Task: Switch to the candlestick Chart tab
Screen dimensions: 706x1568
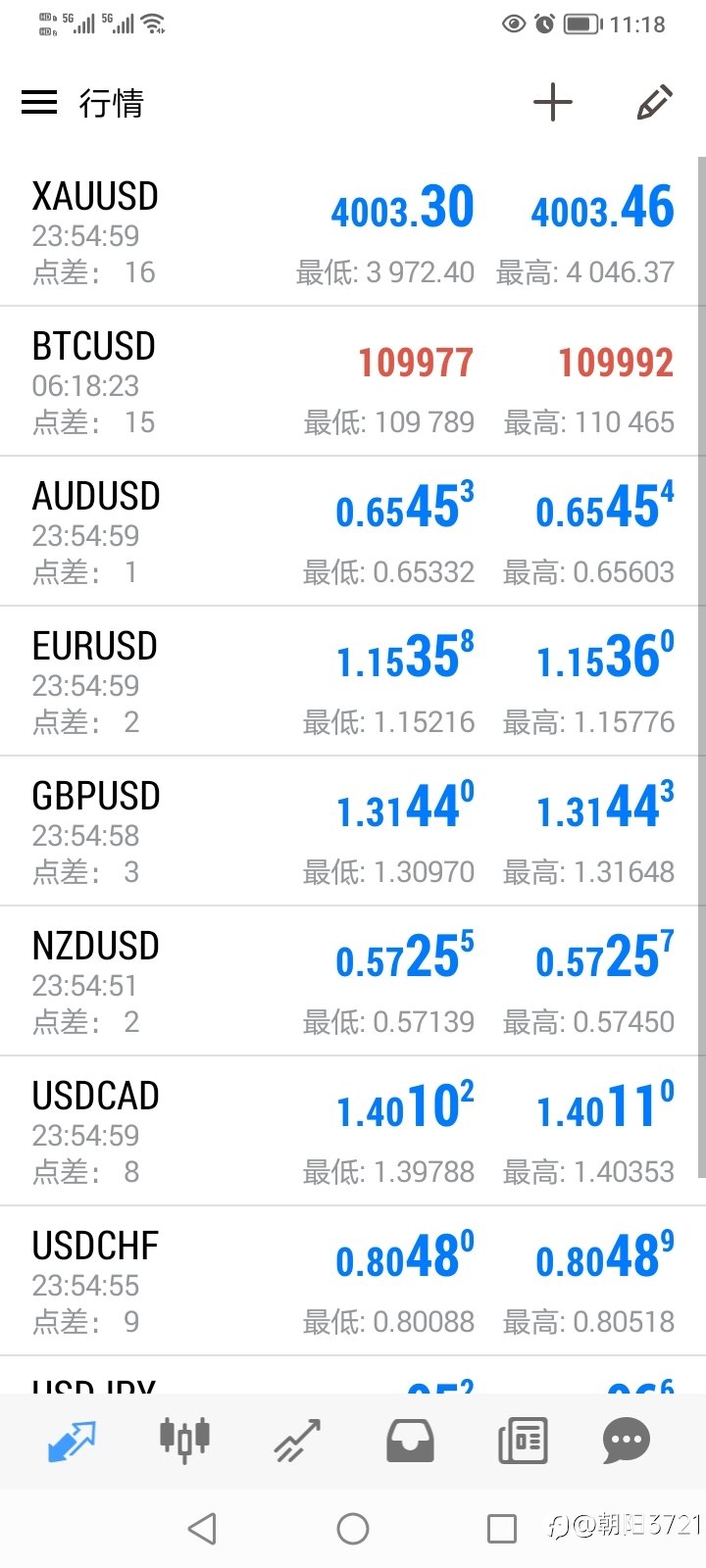Action: [184, 1441]
